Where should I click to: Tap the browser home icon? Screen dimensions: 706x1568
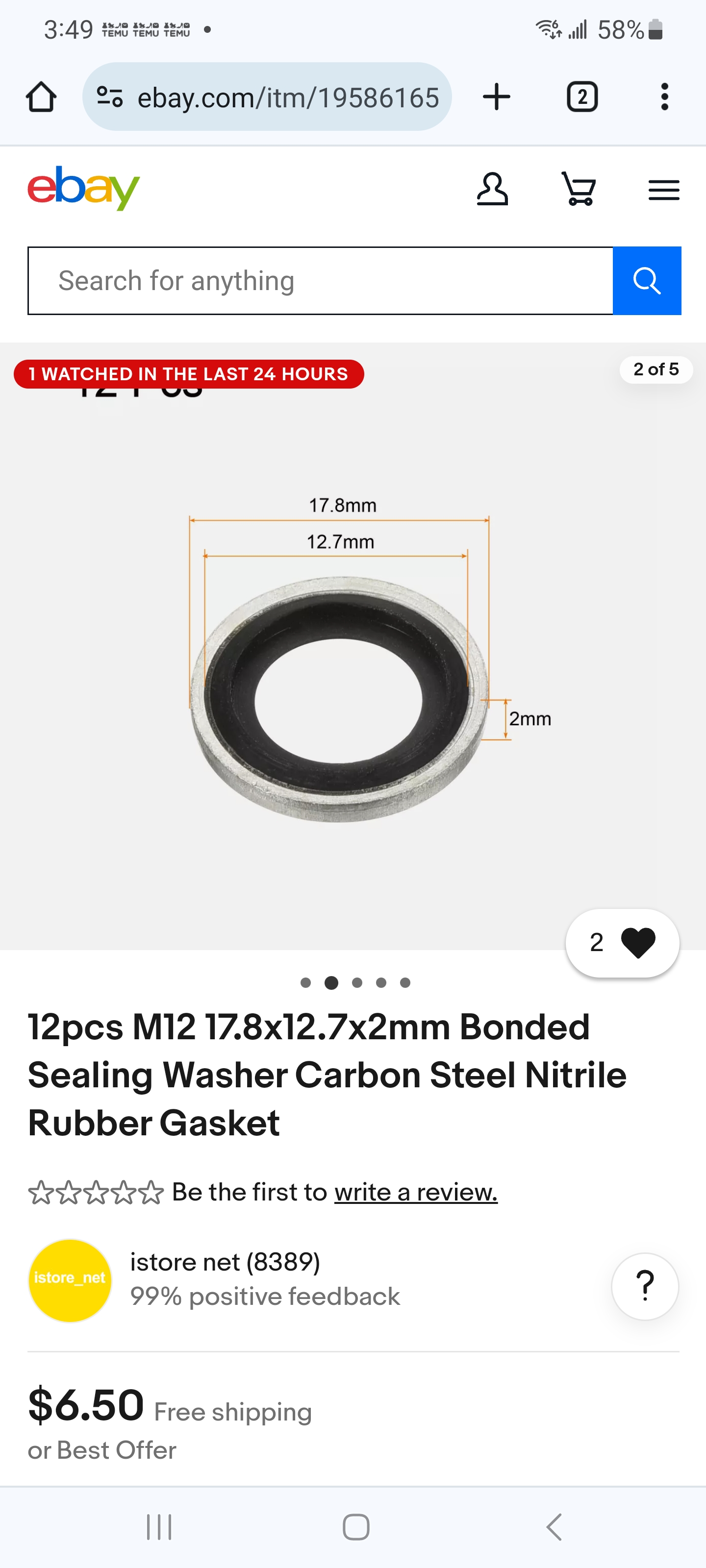click(x=41, y=97)
